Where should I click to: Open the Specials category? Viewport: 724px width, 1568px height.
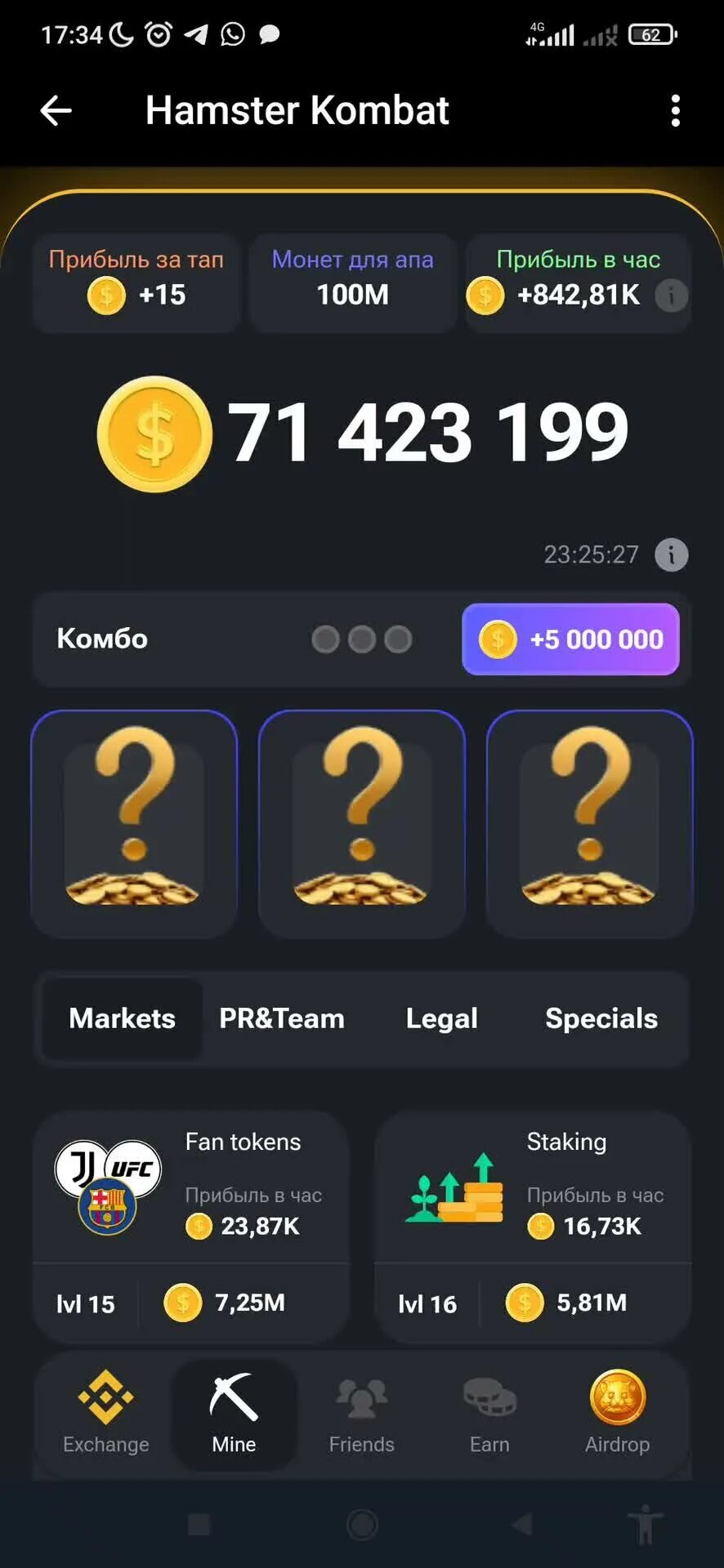(601, 1018)
